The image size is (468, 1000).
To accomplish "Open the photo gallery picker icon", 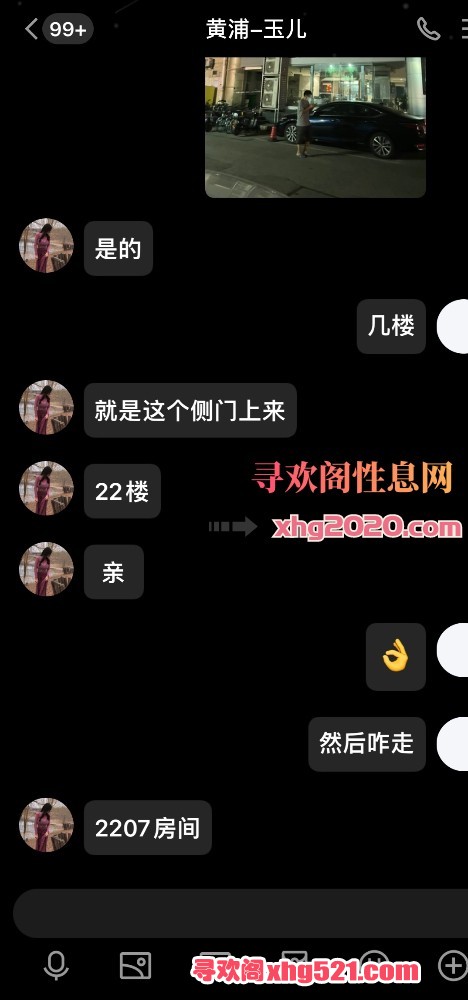I will pos(136,966).
